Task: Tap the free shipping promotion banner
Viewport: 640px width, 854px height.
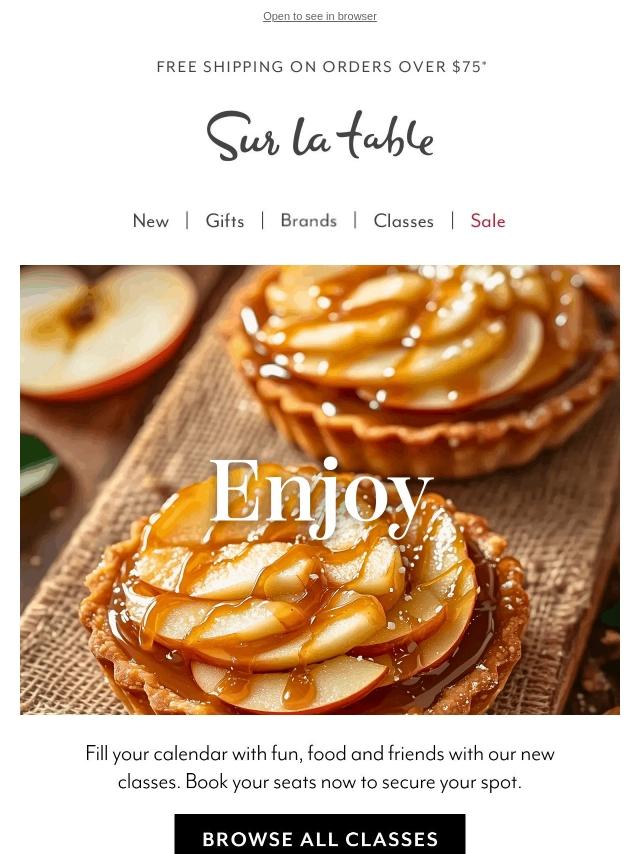Action: (x=321, y=67)
